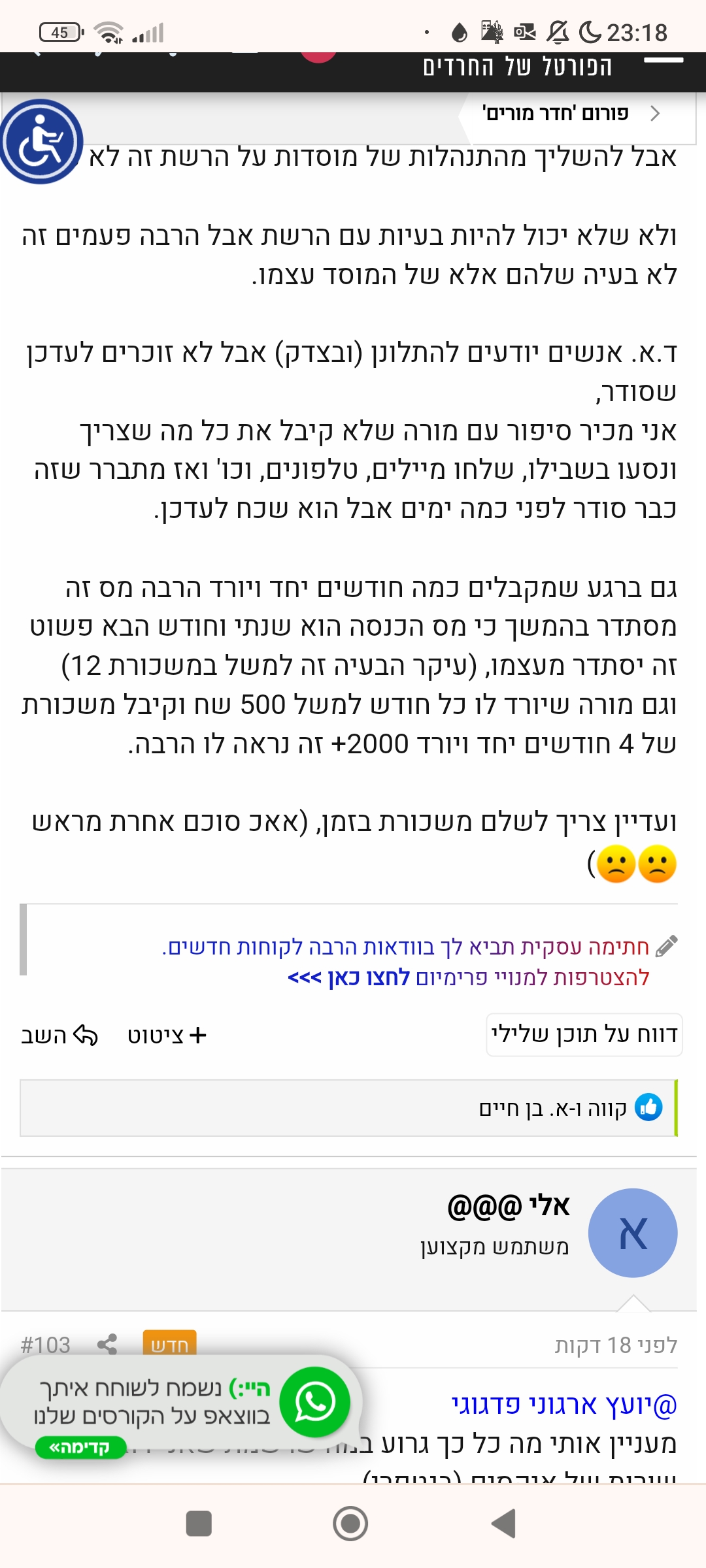Screen dimensions: 706x1568
Task: Report negative content with 'דווח על תוכן שלילי'
Action: [584, 1034]
